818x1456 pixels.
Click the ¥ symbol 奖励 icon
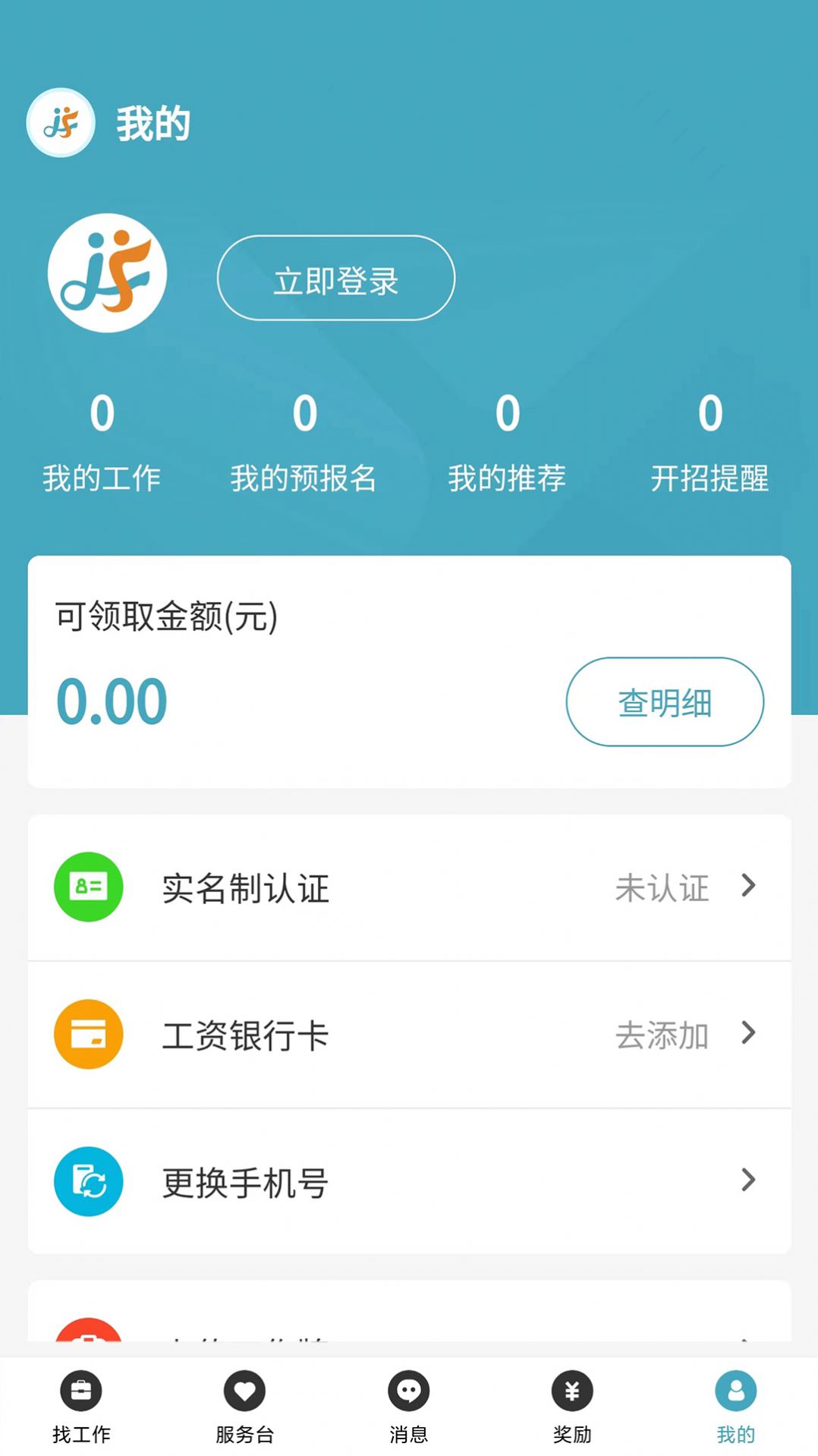[x=573, y=1391]
